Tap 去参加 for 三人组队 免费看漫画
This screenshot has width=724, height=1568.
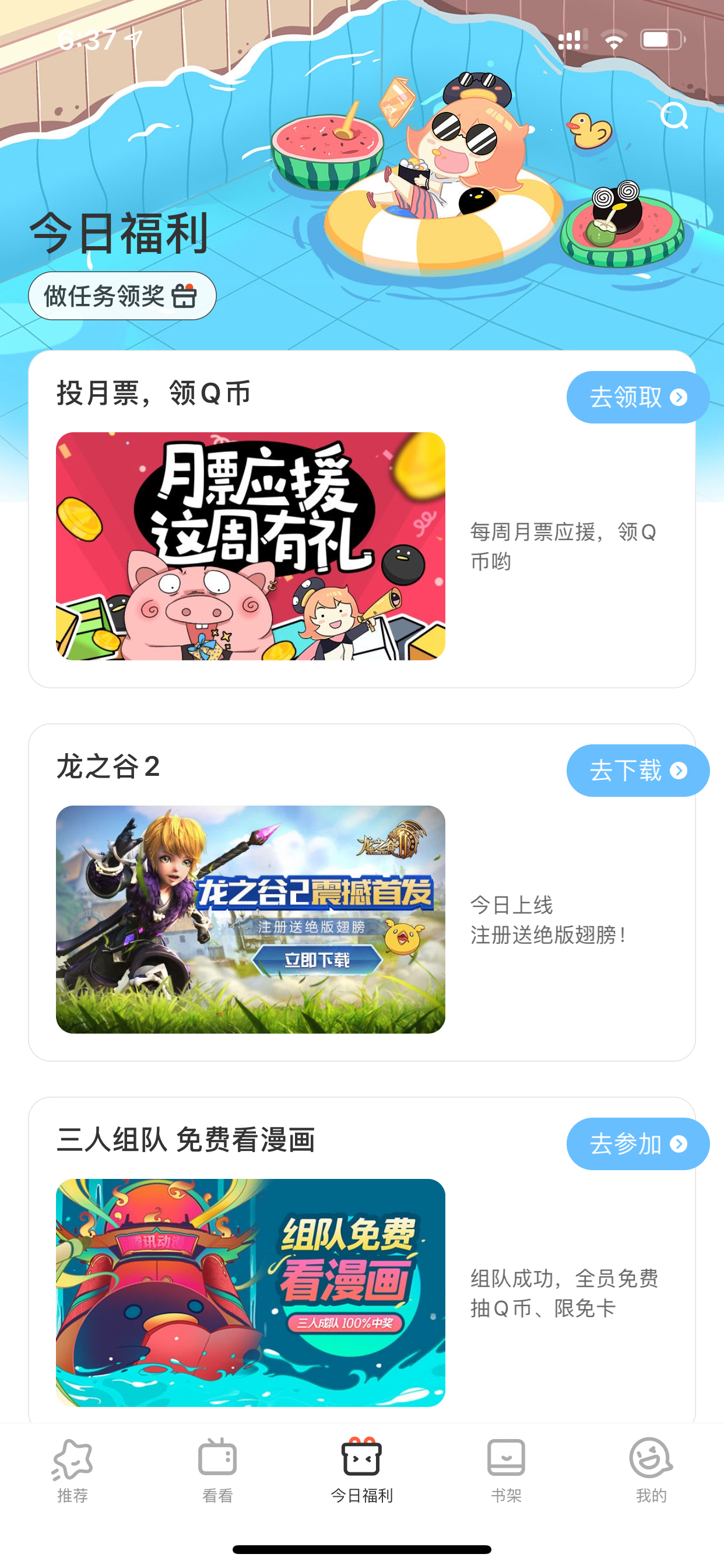tap(638, 1144)
